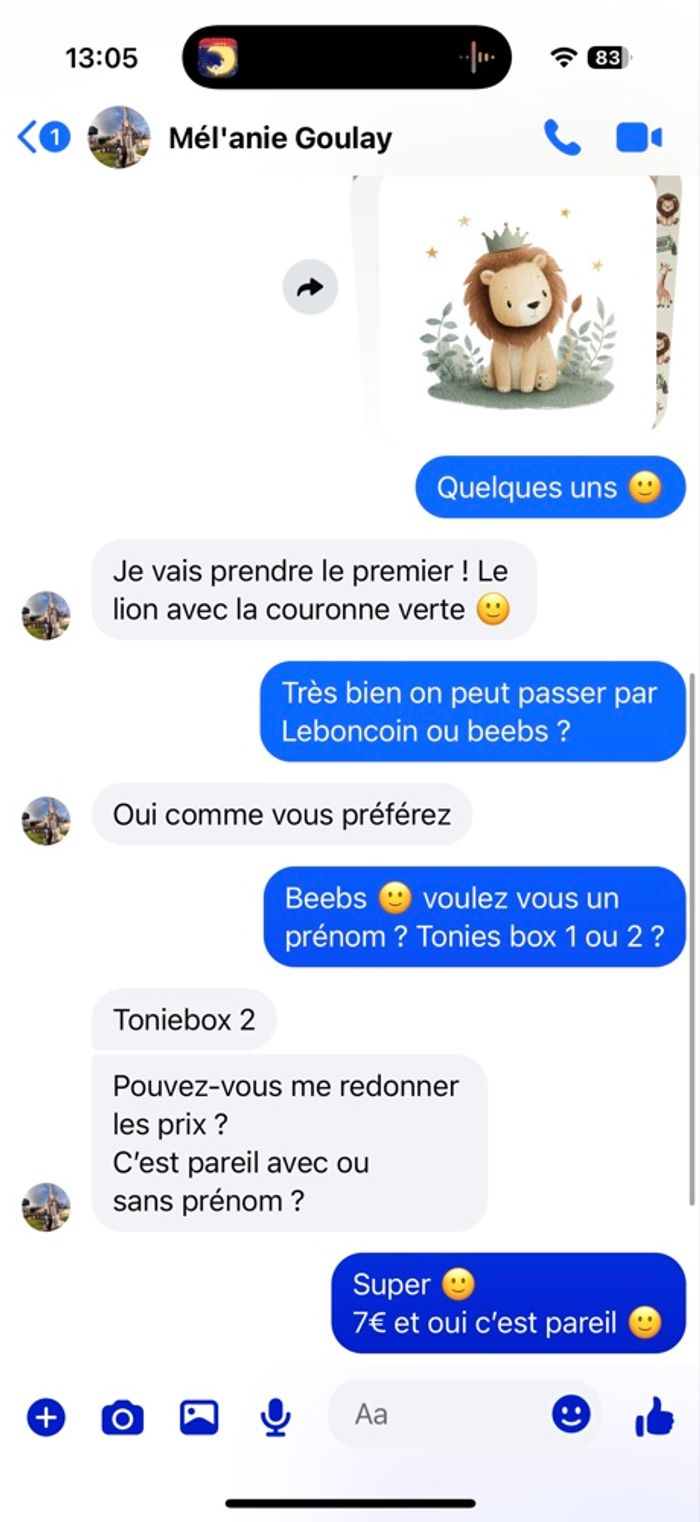Open the emoji picker

[x=571, y=1414]
